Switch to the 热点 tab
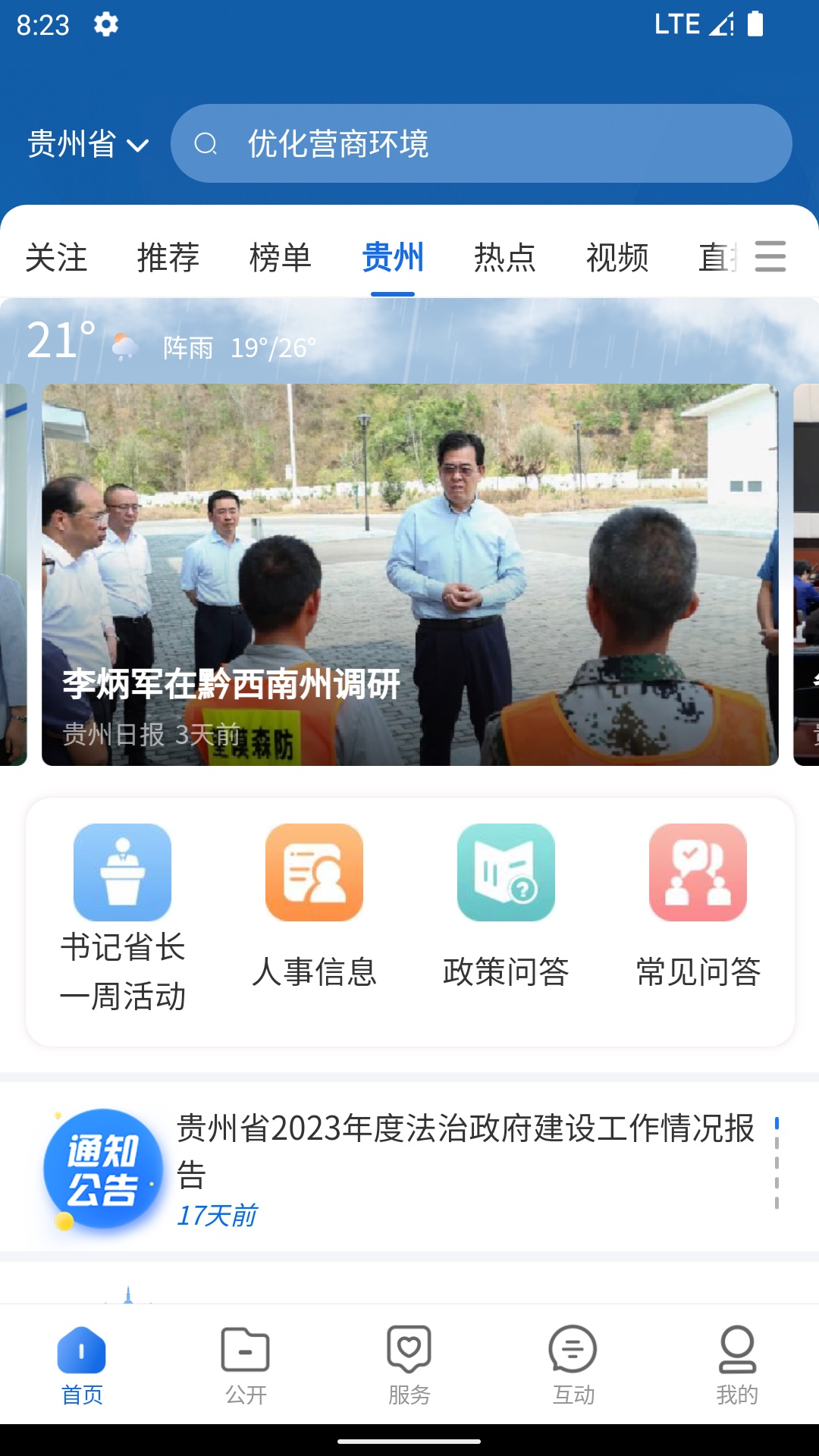The image size is (819, 1456). (505, 257)
